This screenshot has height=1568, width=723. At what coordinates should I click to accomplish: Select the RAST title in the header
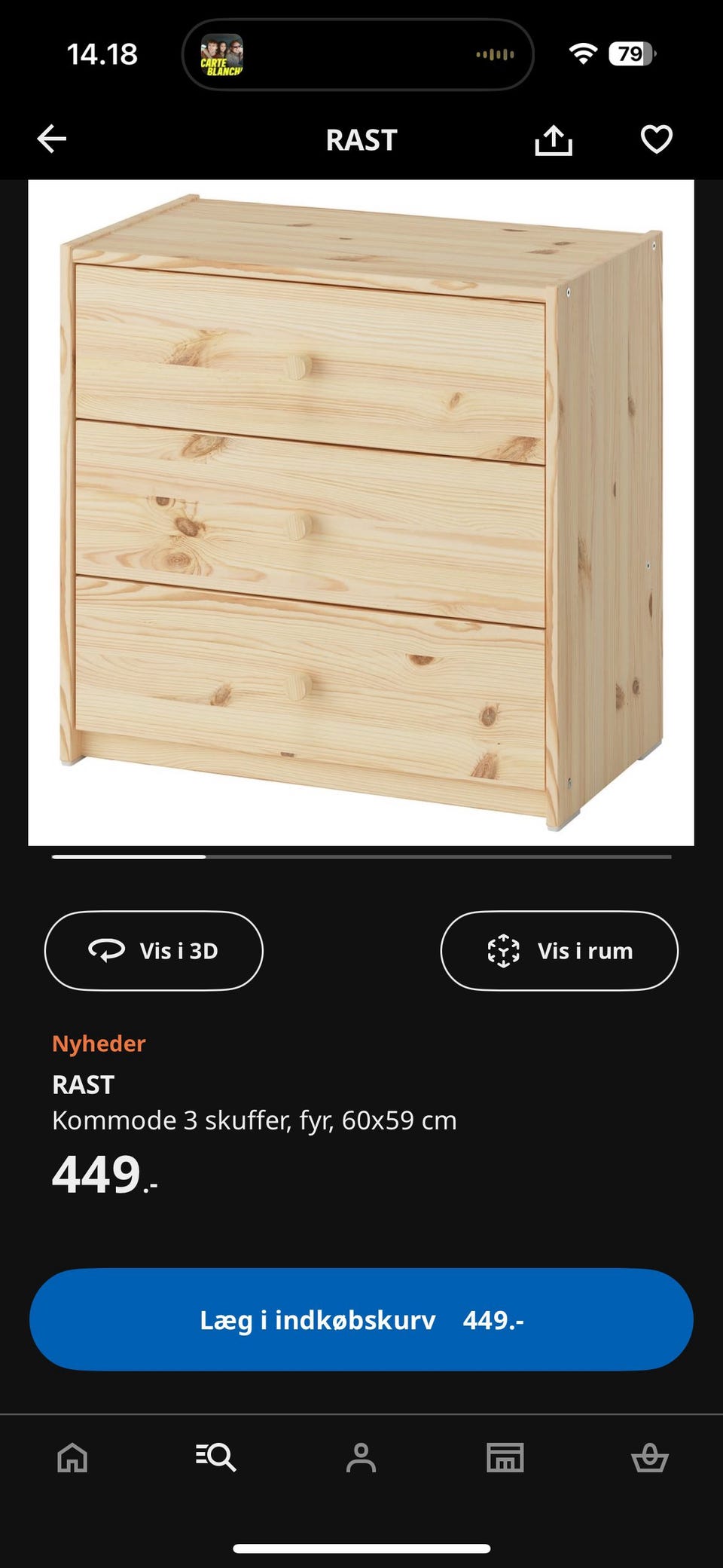click(x=361, y=139)
